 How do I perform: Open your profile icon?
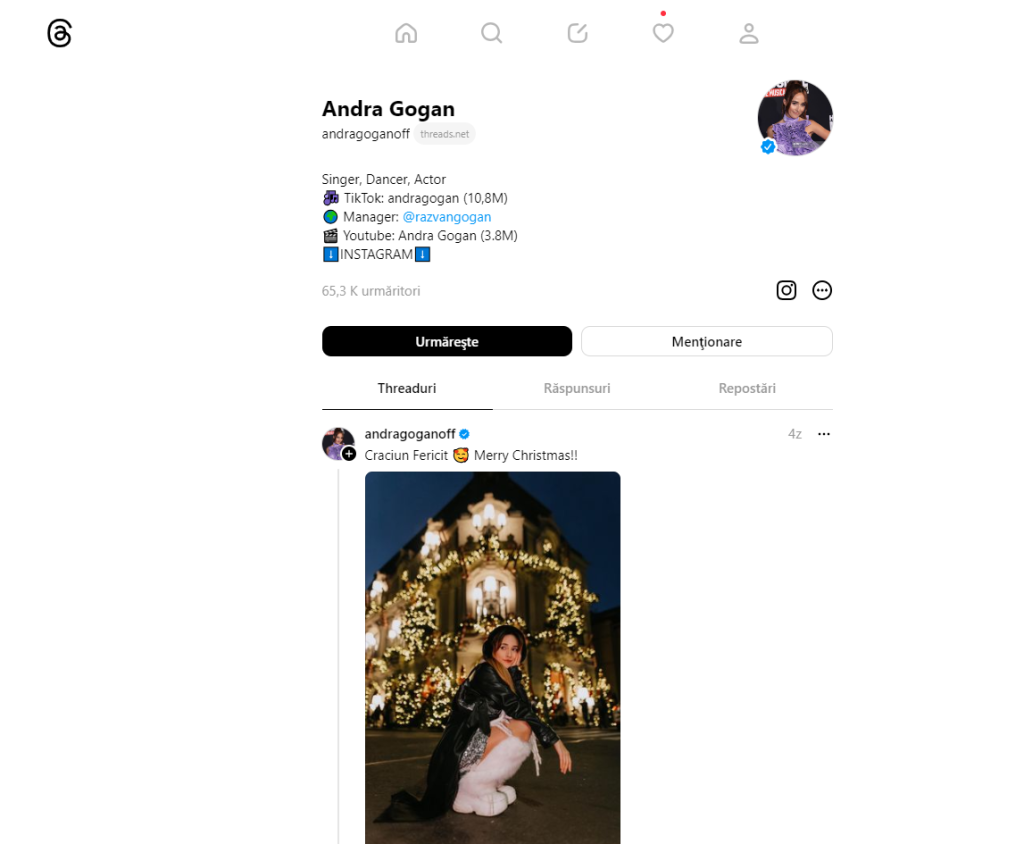pos(749,33)
